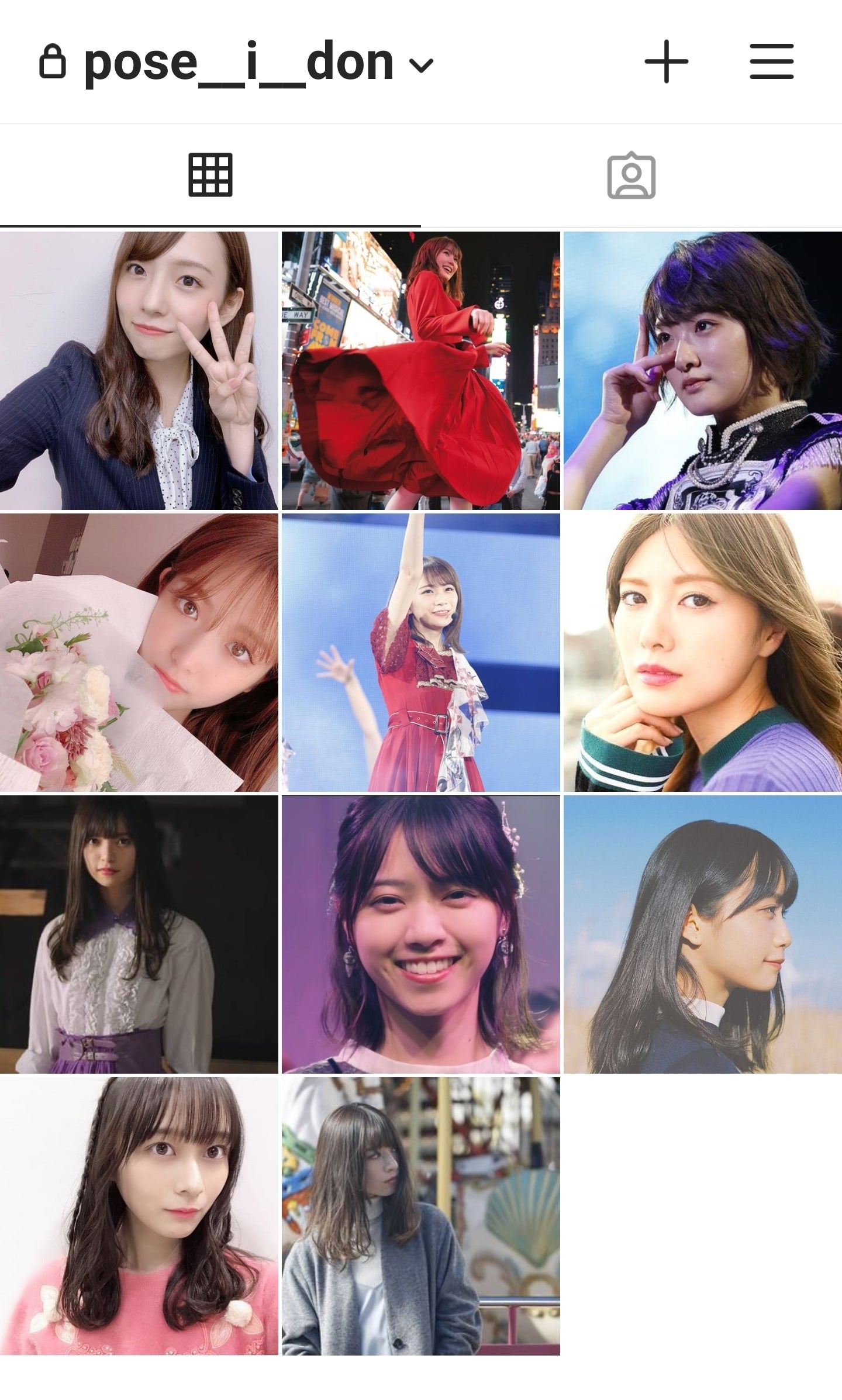Open the side-profile portrait against blue sky post
This screenshot has width=842, height=1400.
pos(702,935)
